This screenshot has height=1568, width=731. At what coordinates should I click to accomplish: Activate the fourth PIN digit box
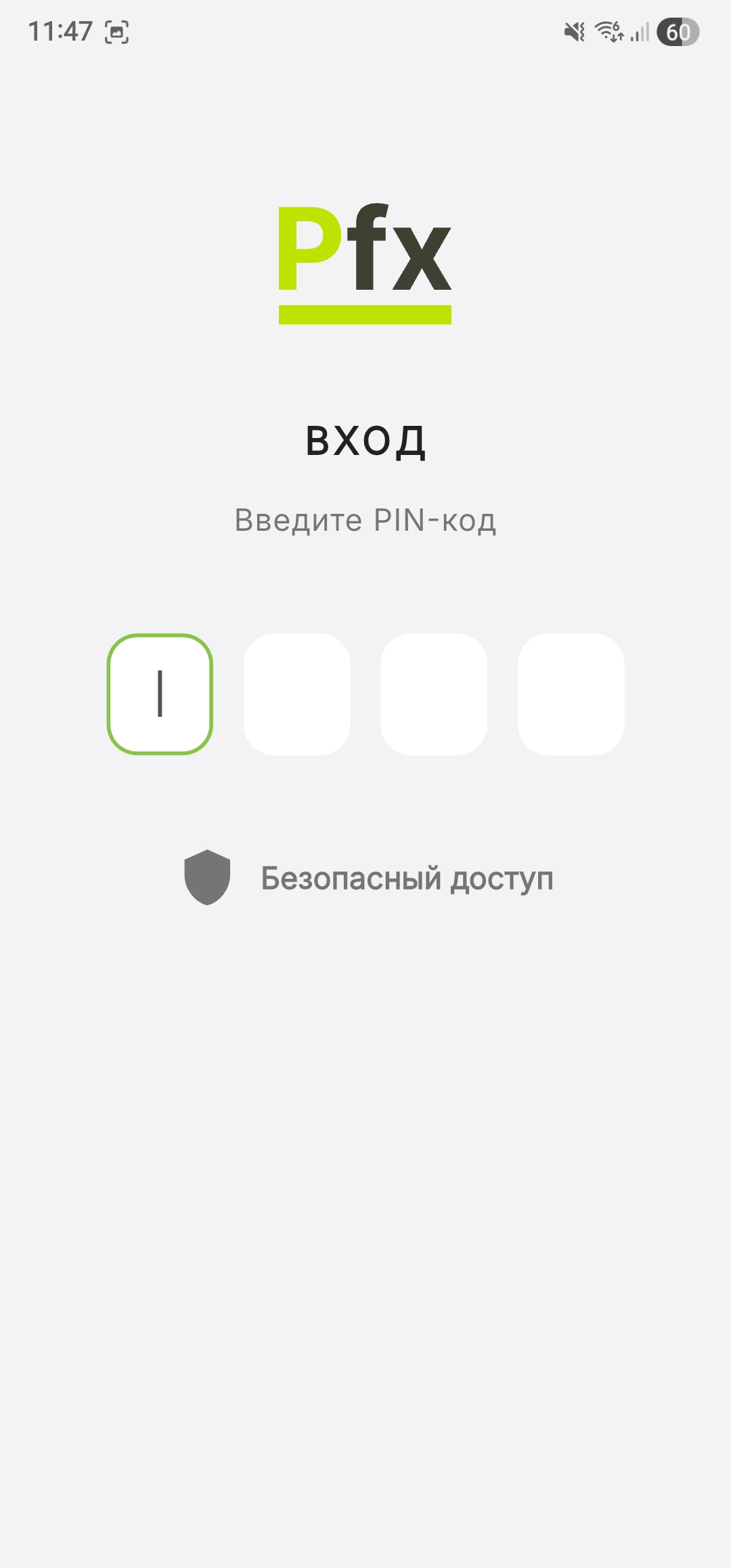coord(571,694)
